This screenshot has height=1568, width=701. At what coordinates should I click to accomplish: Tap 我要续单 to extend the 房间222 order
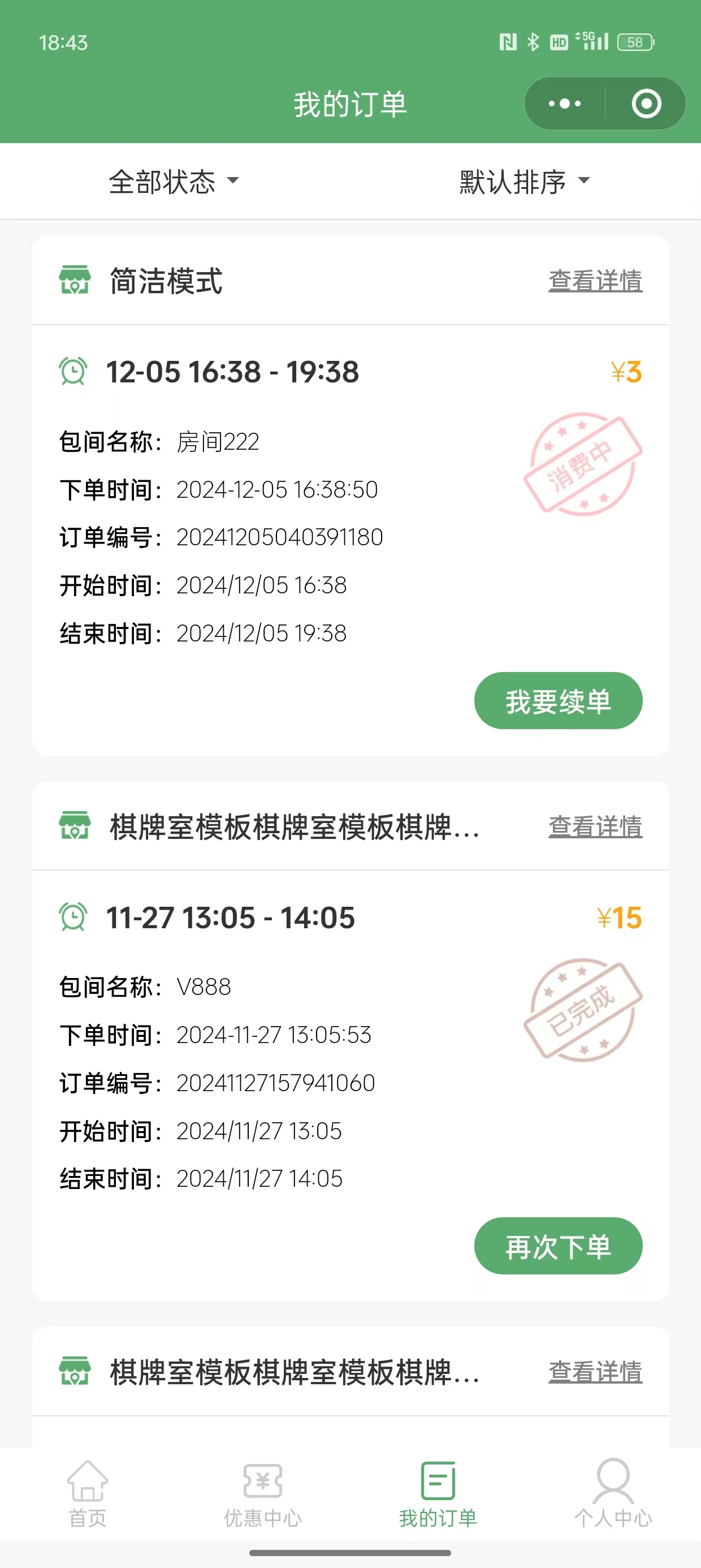tap(557, 701)
